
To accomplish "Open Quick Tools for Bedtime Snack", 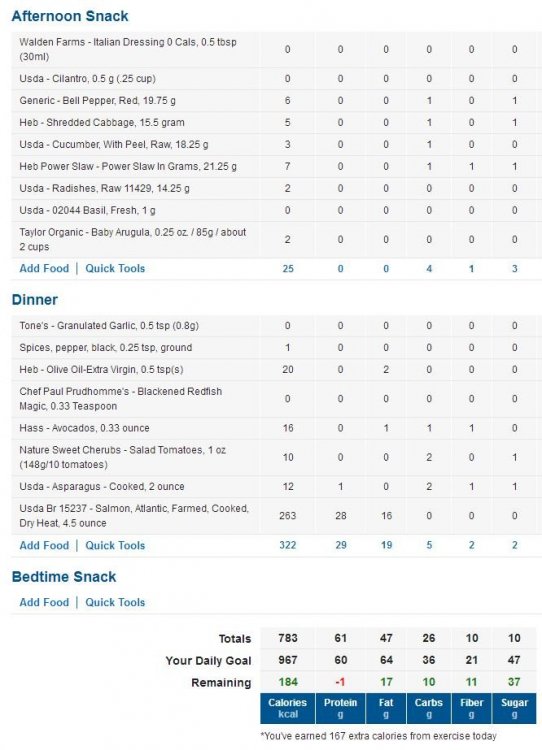I will tap(115, 602).
